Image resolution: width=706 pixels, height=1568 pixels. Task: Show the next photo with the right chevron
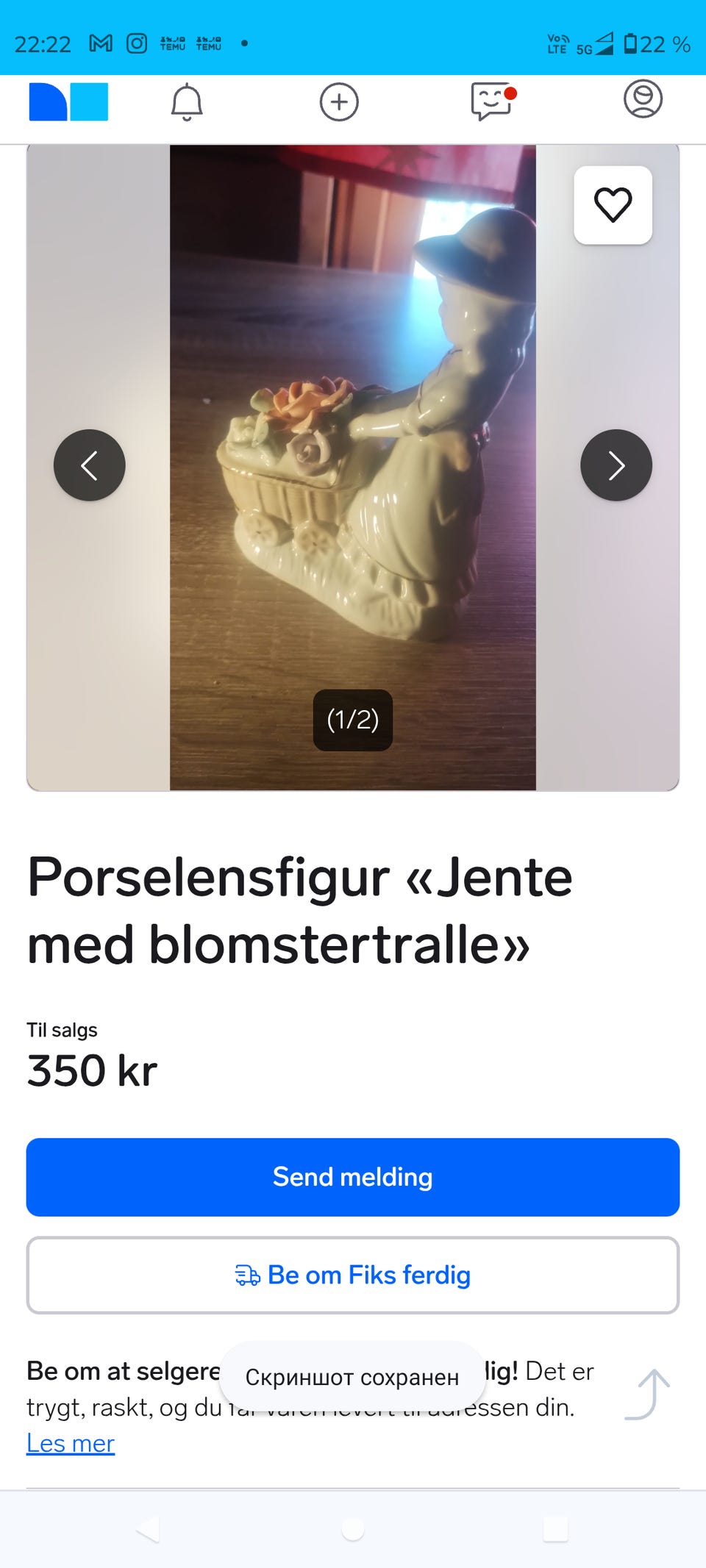coord(616,465)
